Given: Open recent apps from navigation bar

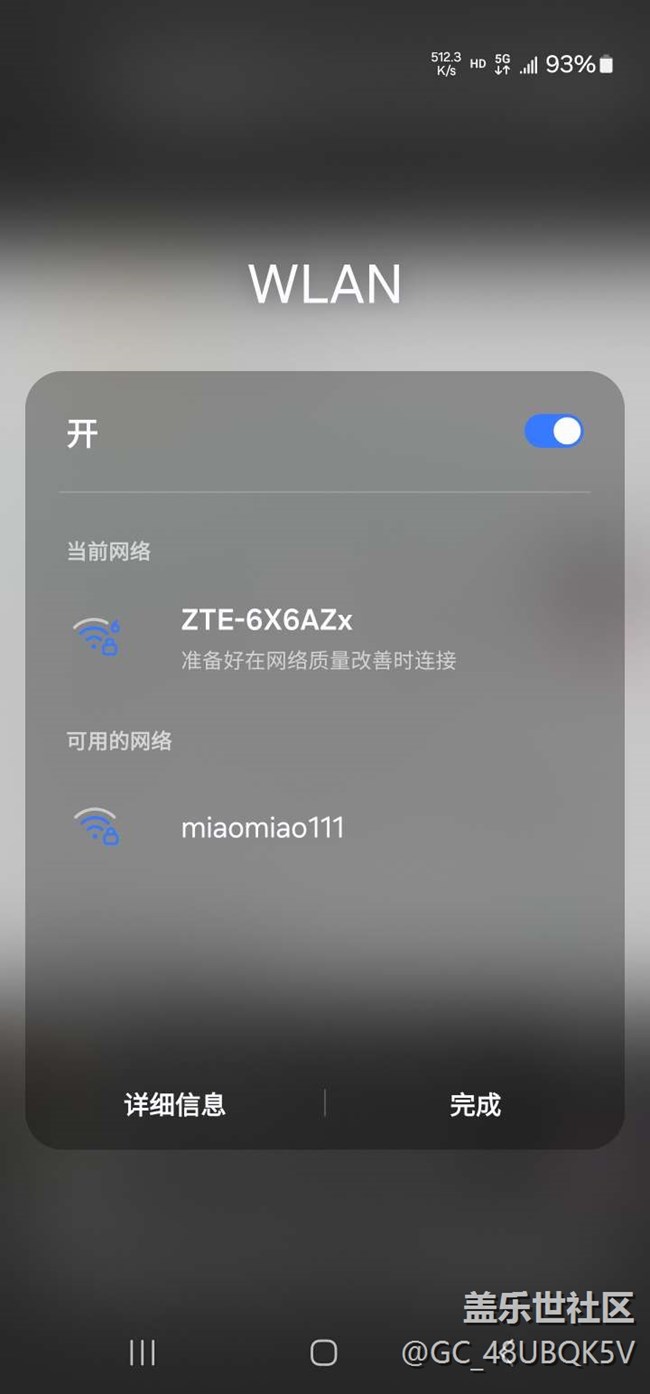Looking at the screenshot, I should [x=142, y=1353].
